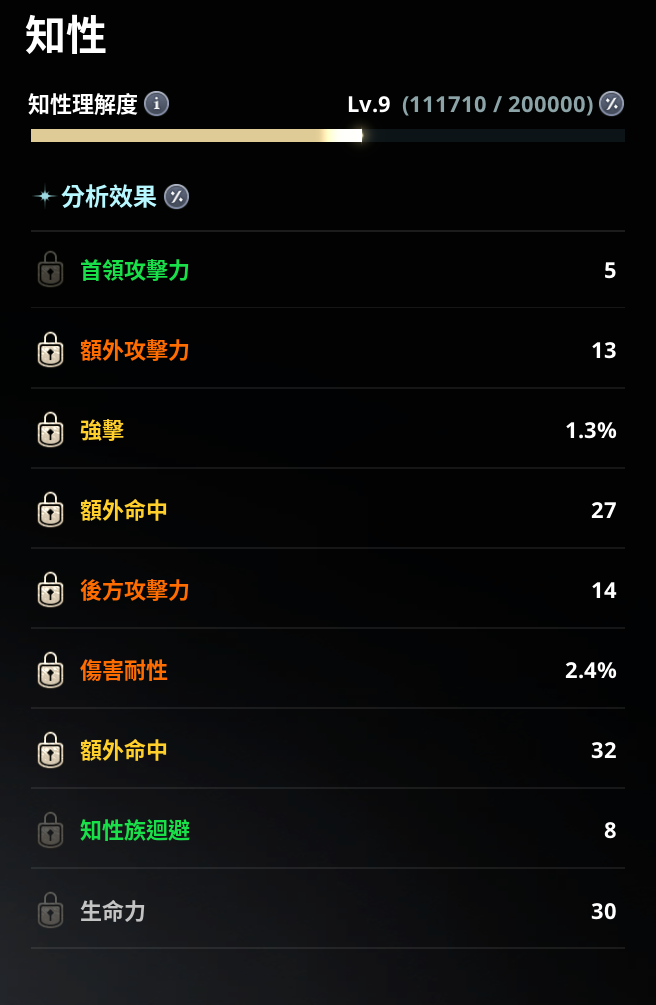Toggle the lock on 額外命中 valued 32
Image resolution: width=656 pixels, height=1005 pixels.
pyautogui.click(x=50, y=750)
